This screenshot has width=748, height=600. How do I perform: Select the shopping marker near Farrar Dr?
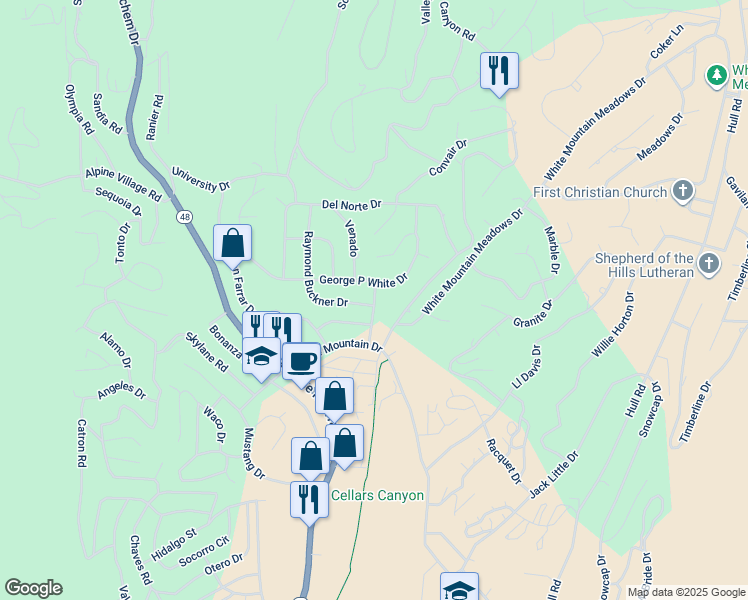(x=232, y=243)
